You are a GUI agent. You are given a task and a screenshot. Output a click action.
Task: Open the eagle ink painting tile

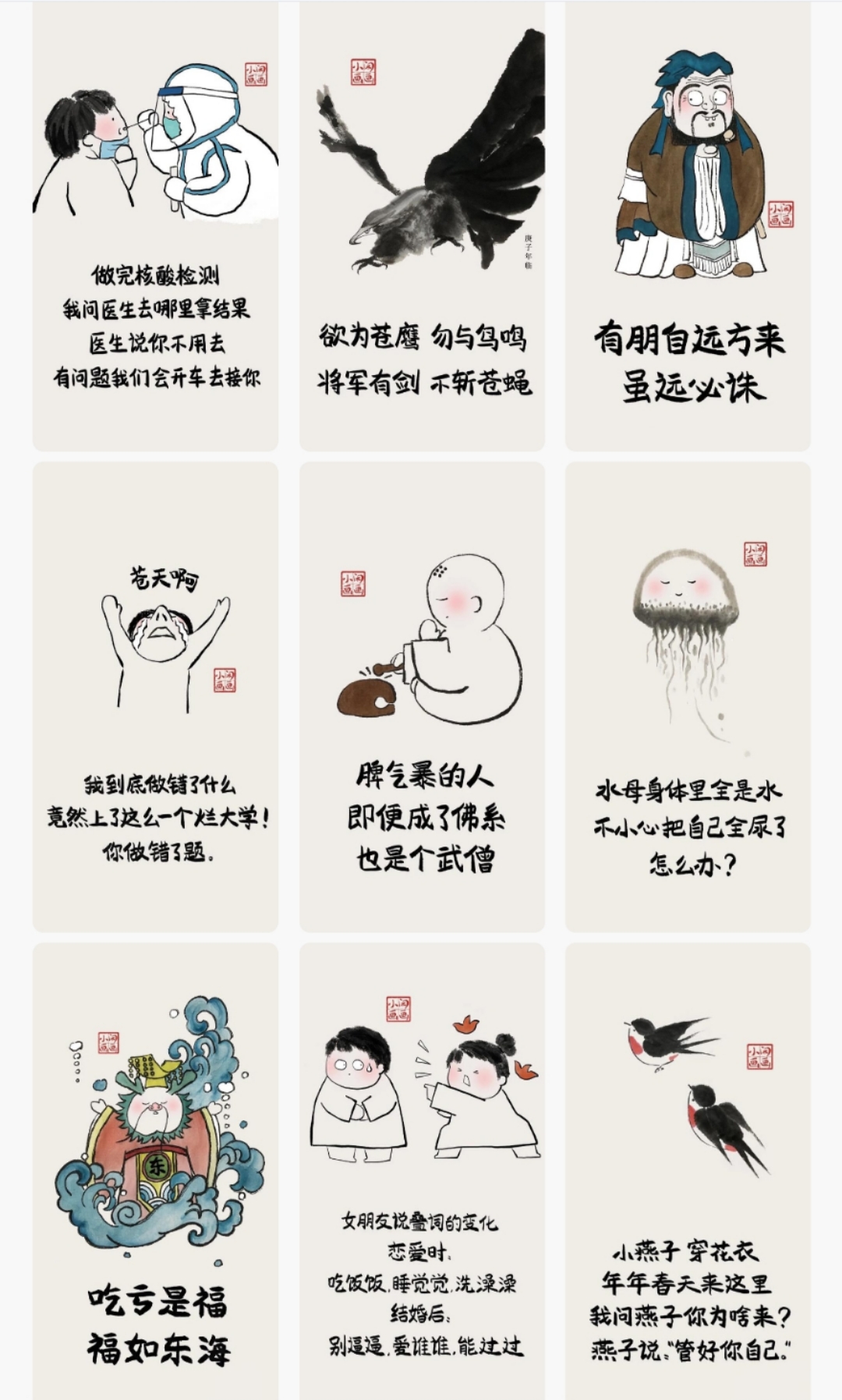(x=422, y=226)
